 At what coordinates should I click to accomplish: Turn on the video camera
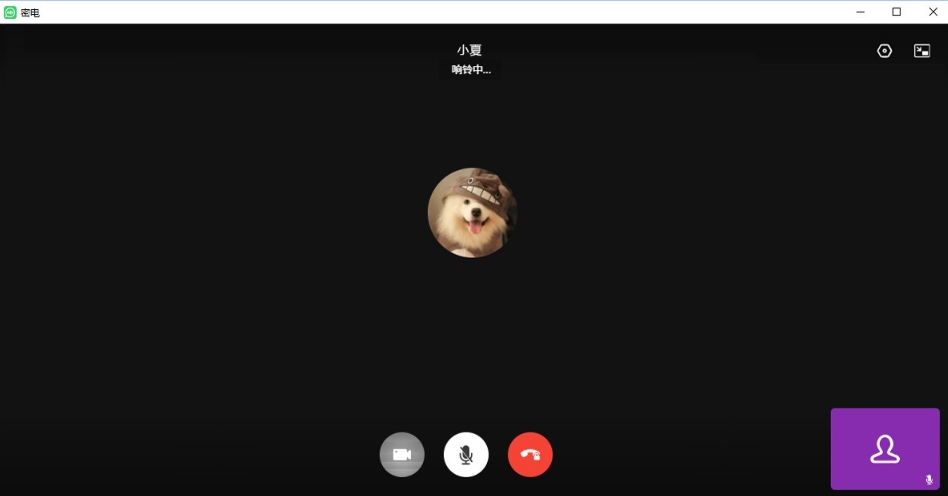point(402,455)
